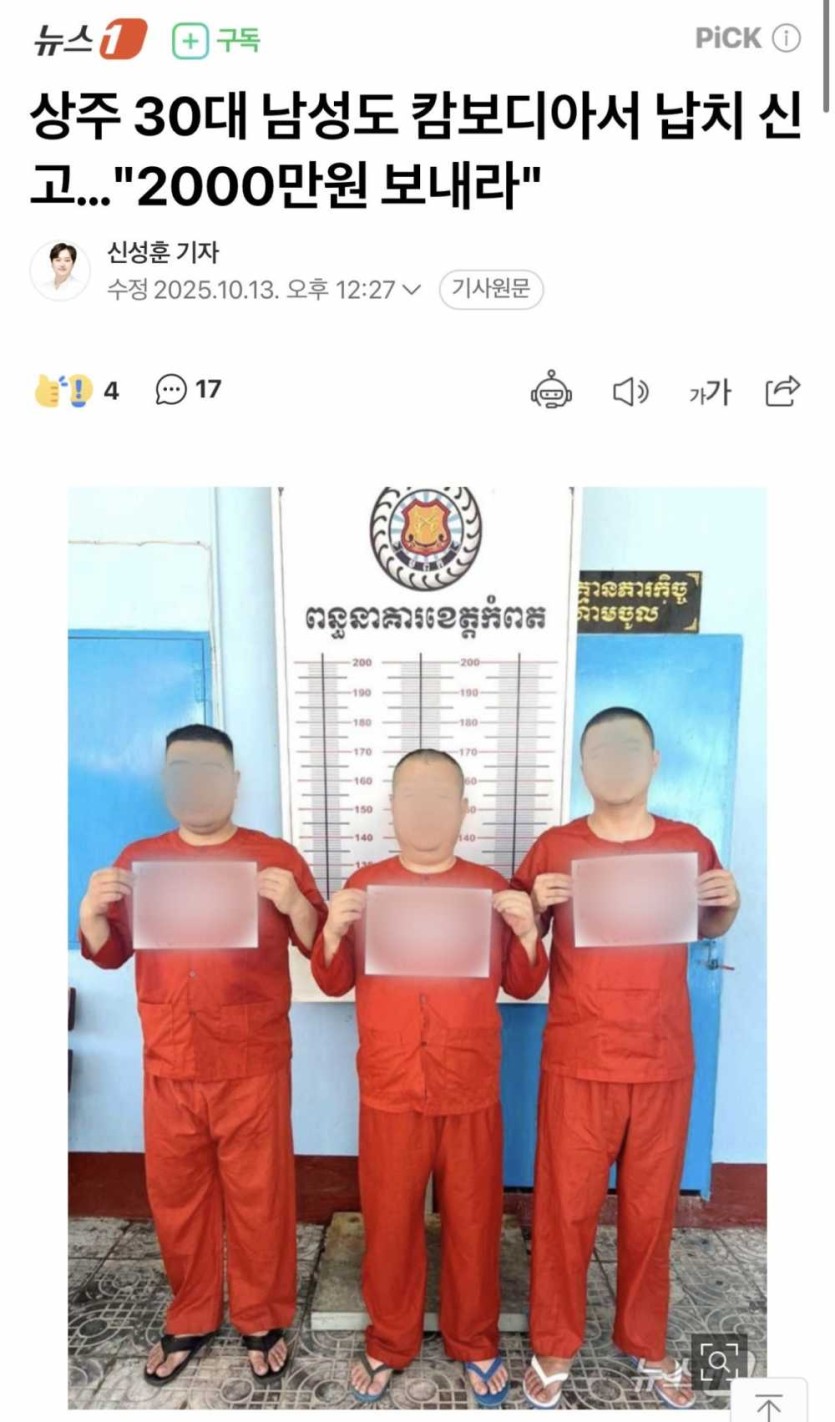Open reporter 신성훈 기자's profile
Viewport: 835px width, 1422px height.
[163, 253]
